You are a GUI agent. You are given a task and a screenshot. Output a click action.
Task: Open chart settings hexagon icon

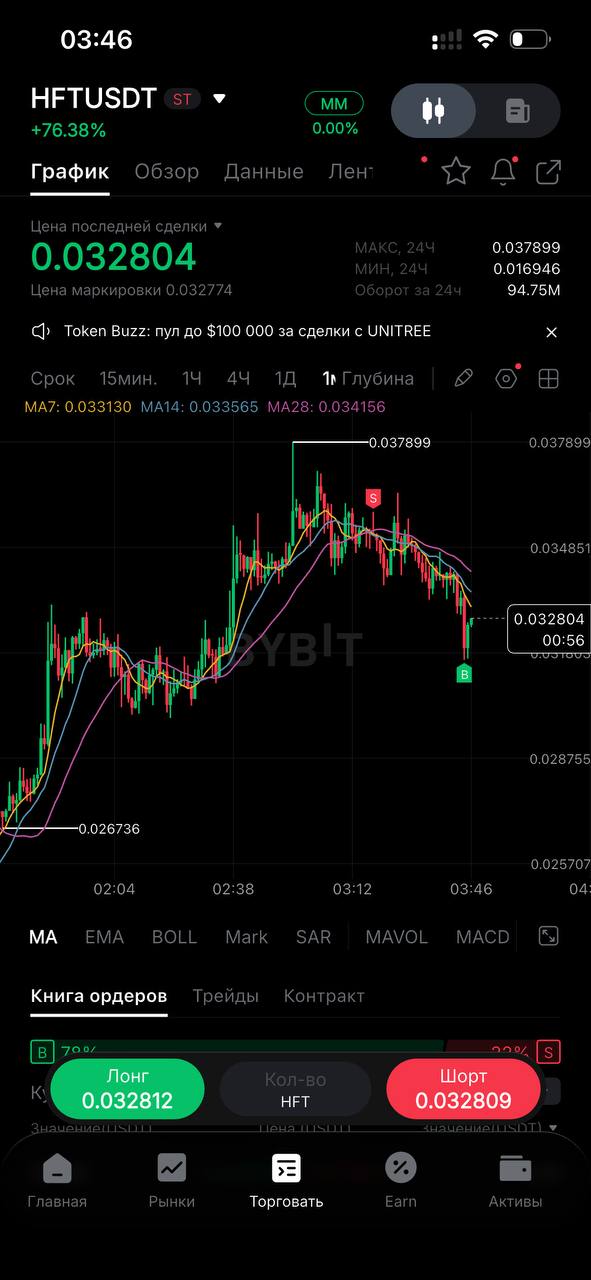[x=507, y=379]
